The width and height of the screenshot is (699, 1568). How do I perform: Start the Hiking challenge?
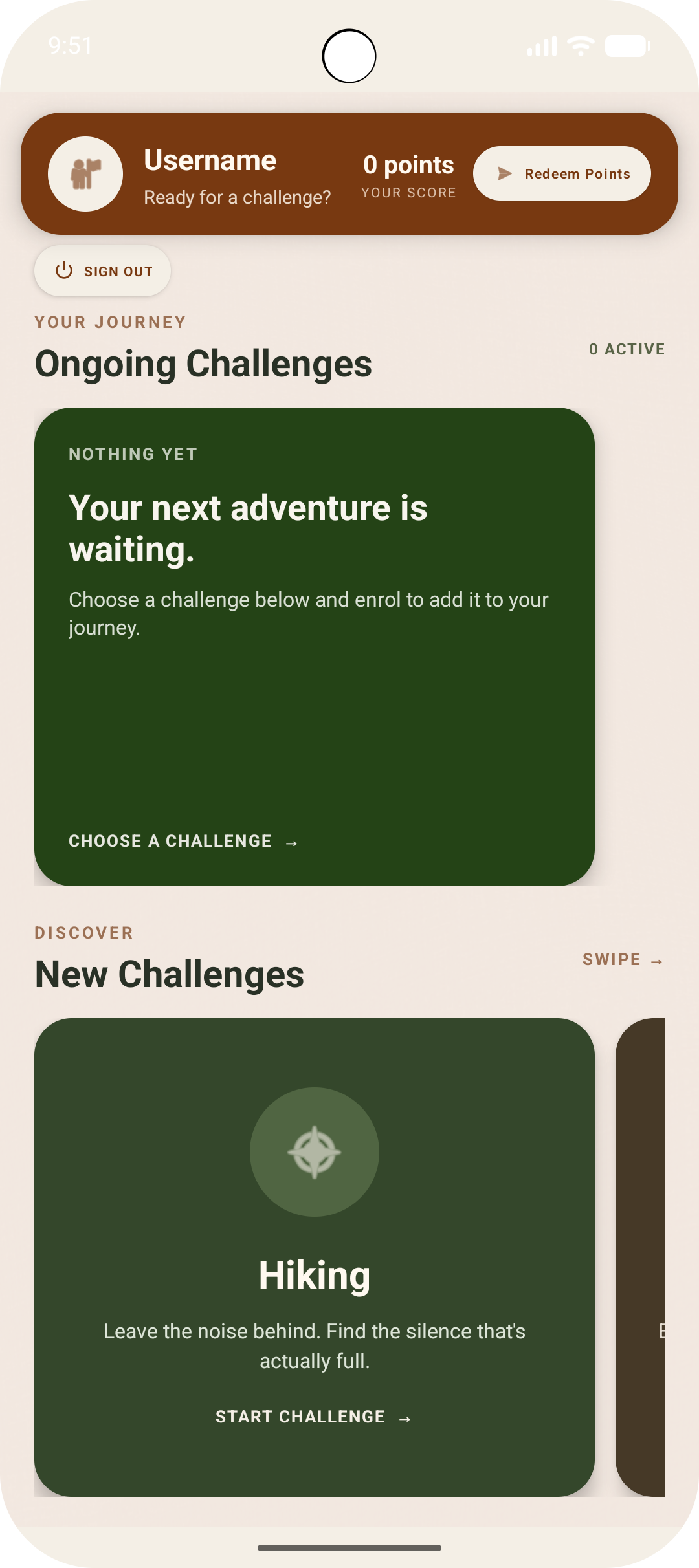click(314, 1417)
